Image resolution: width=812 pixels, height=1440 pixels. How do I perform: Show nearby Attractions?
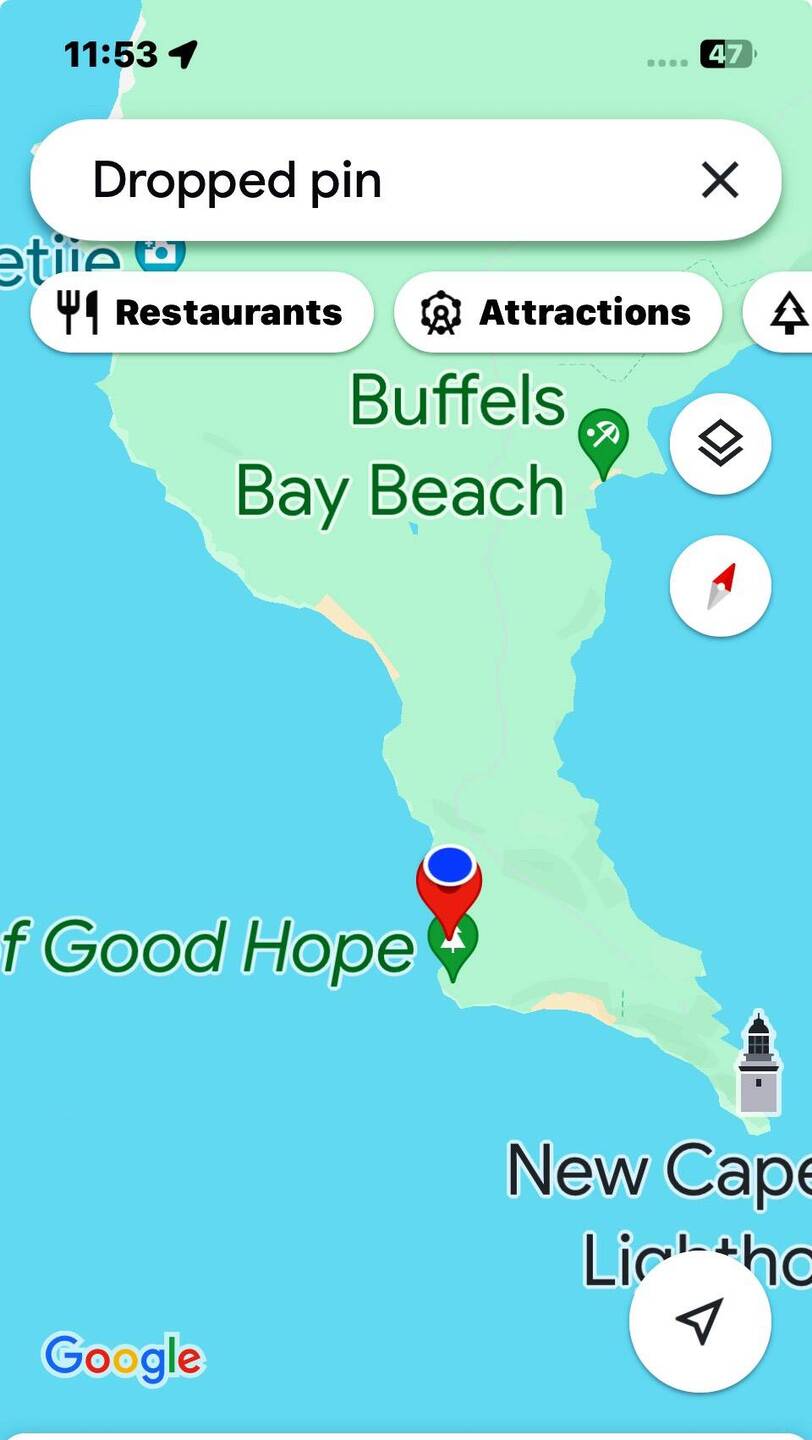(x=558, y=313)
